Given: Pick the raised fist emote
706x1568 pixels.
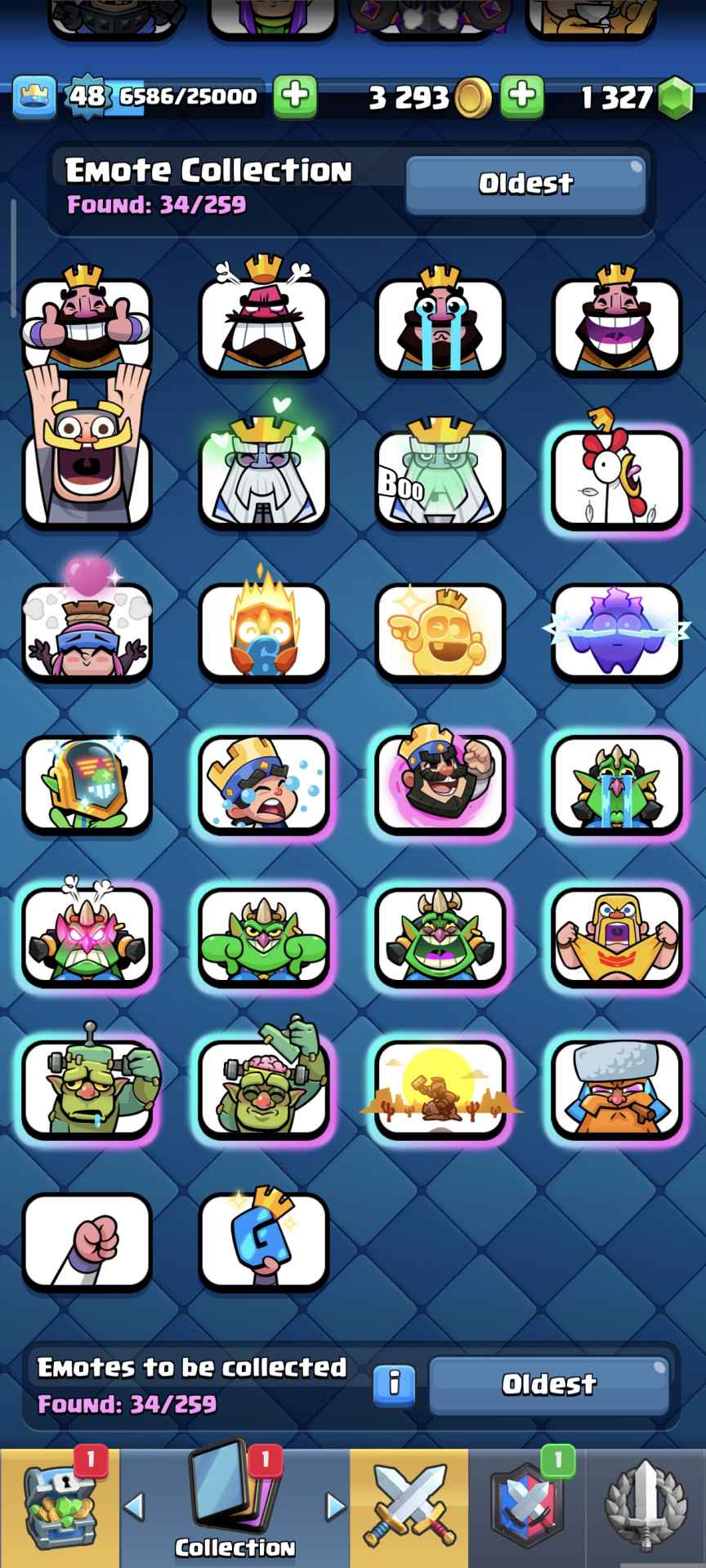Looking at the screenshot, I should (x=87, y=1241).
